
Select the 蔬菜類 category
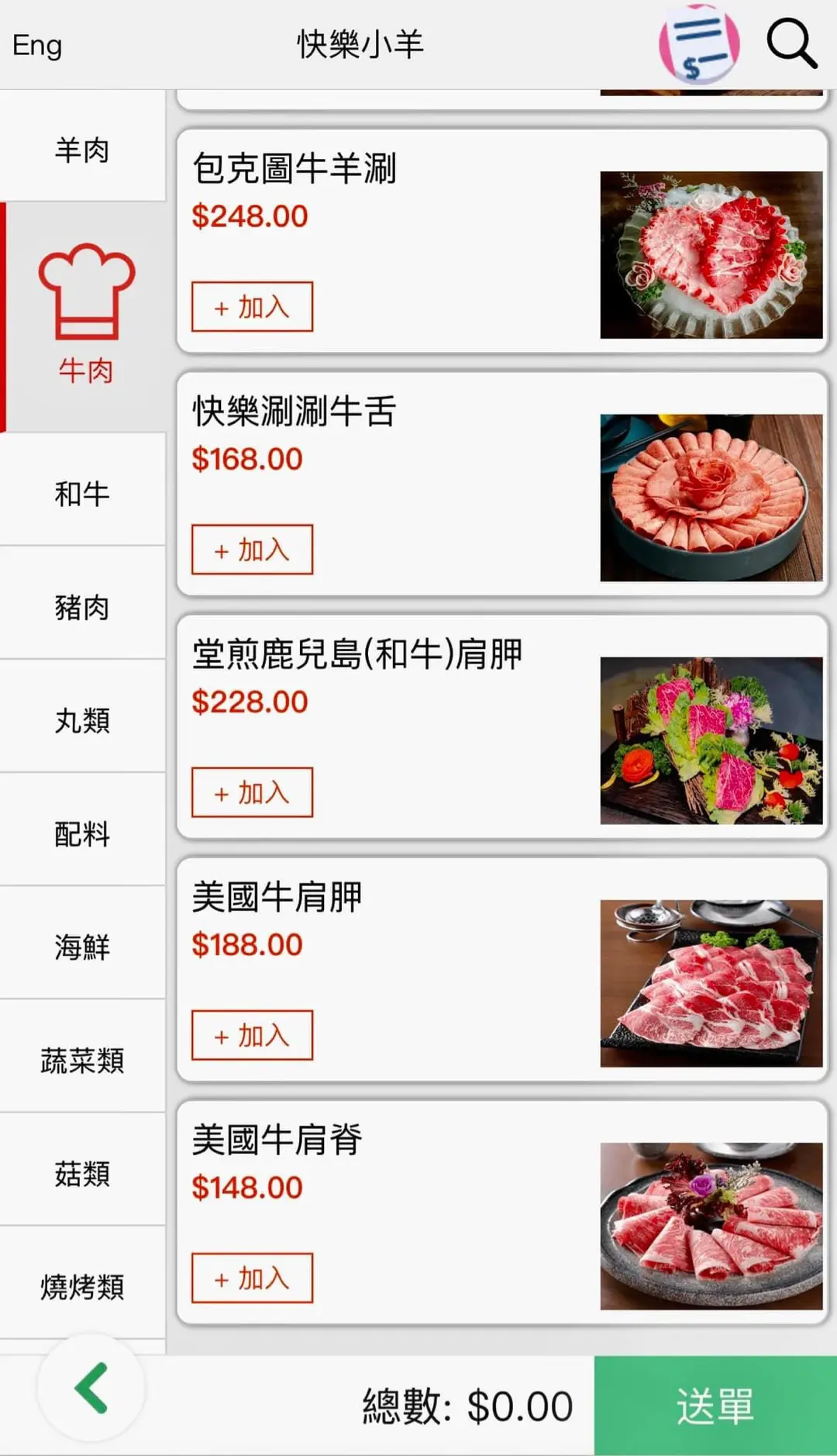click(82, 1060)
